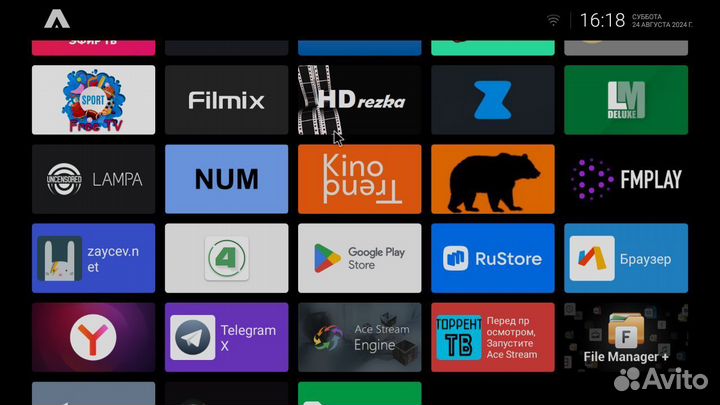Image resolution: width=720 pixels, height=405 pixels.
Task: Open the app with the bear silhouette
Action: [492, 179]
